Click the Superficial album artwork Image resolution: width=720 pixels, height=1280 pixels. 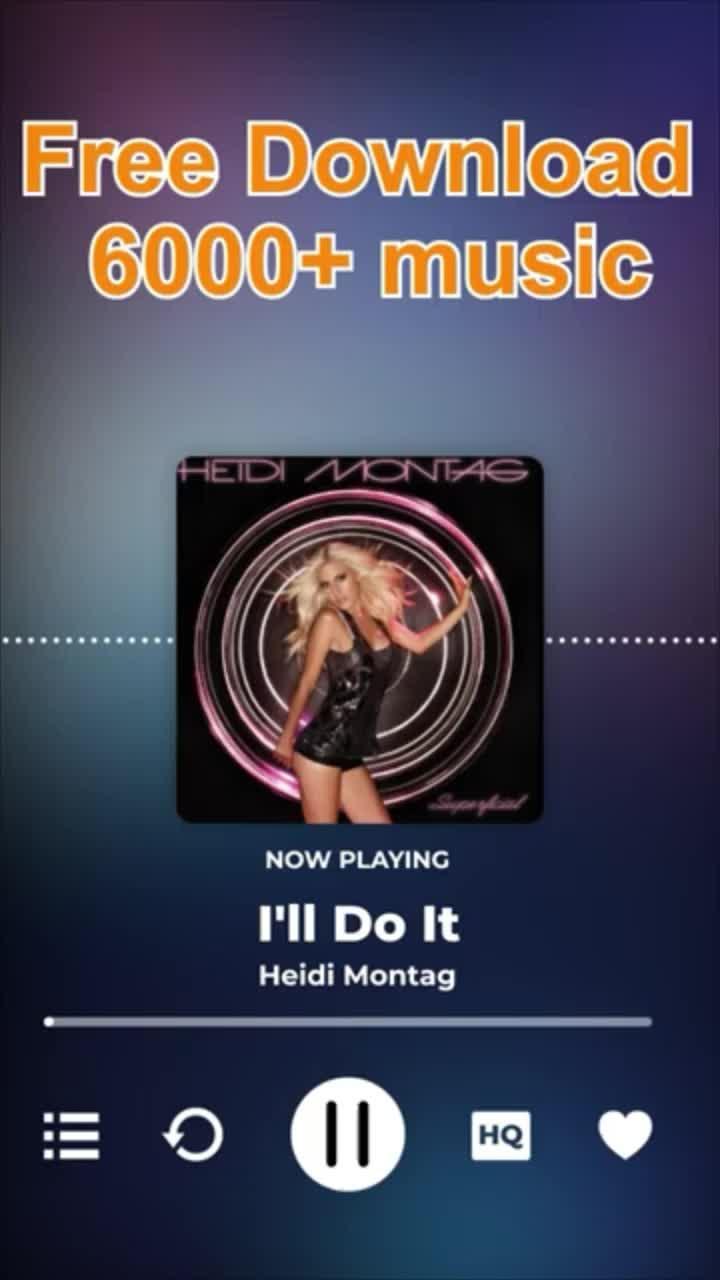(x=360, y=637)
